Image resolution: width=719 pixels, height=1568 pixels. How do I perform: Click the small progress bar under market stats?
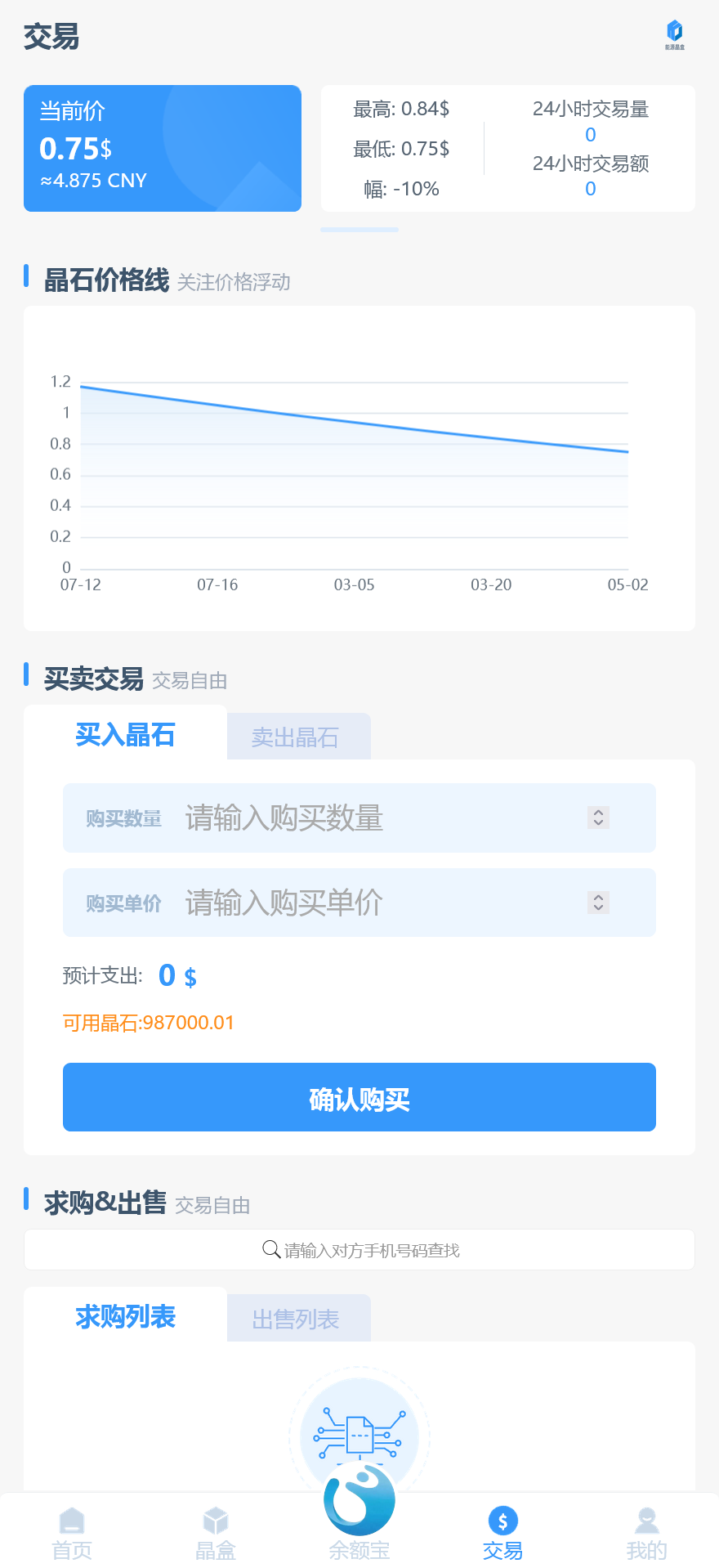coord(359,229)
